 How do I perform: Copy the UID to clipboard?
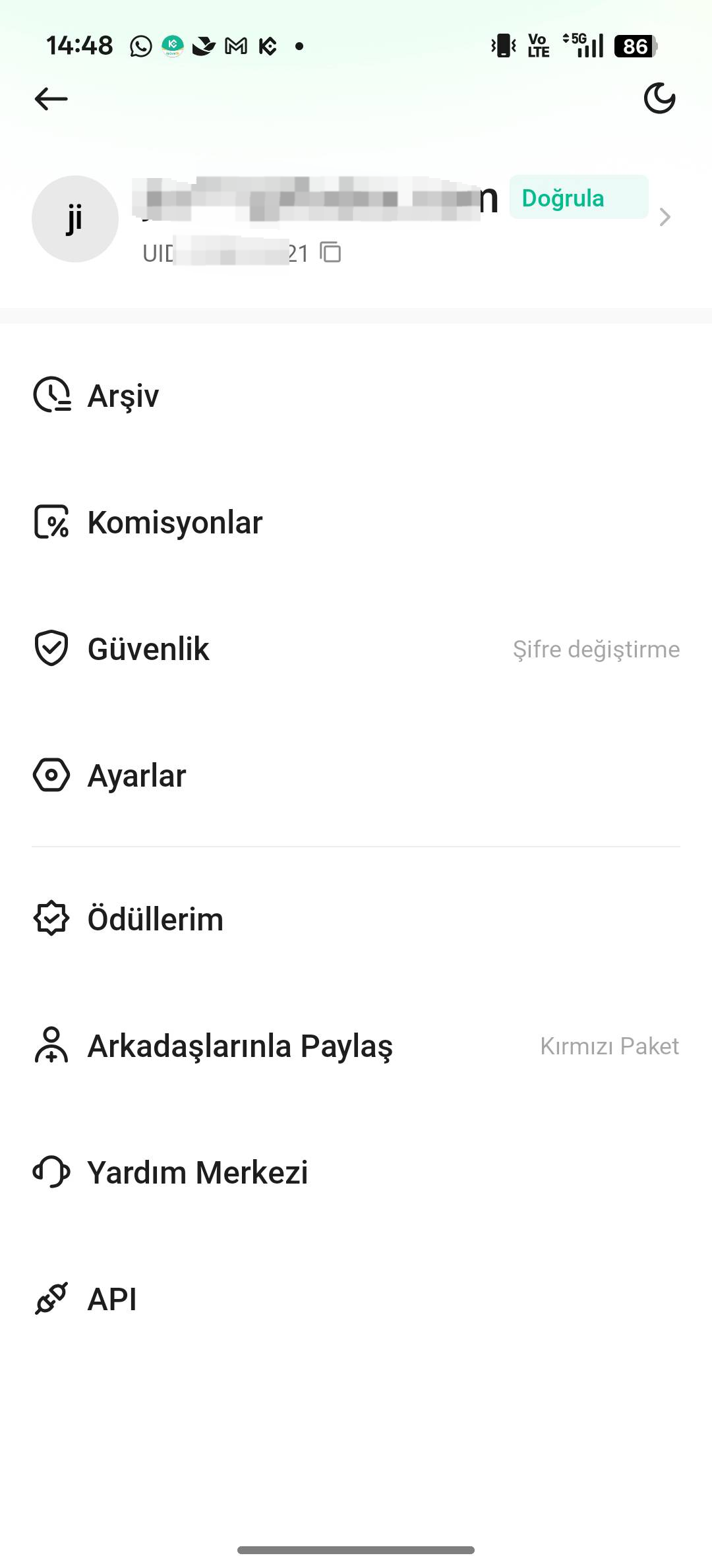330,252
